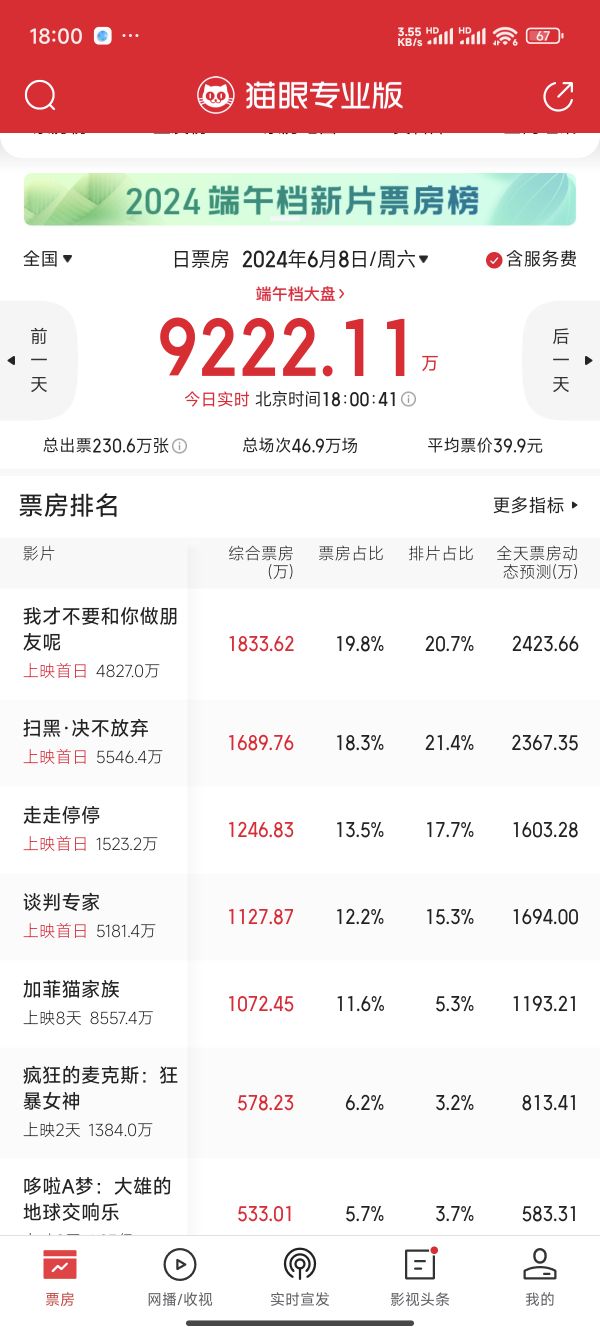Viewport: 600px width, 1335px height.
Task: Switch to the 实时宣发 tab
Action: tap(300, 1277)
